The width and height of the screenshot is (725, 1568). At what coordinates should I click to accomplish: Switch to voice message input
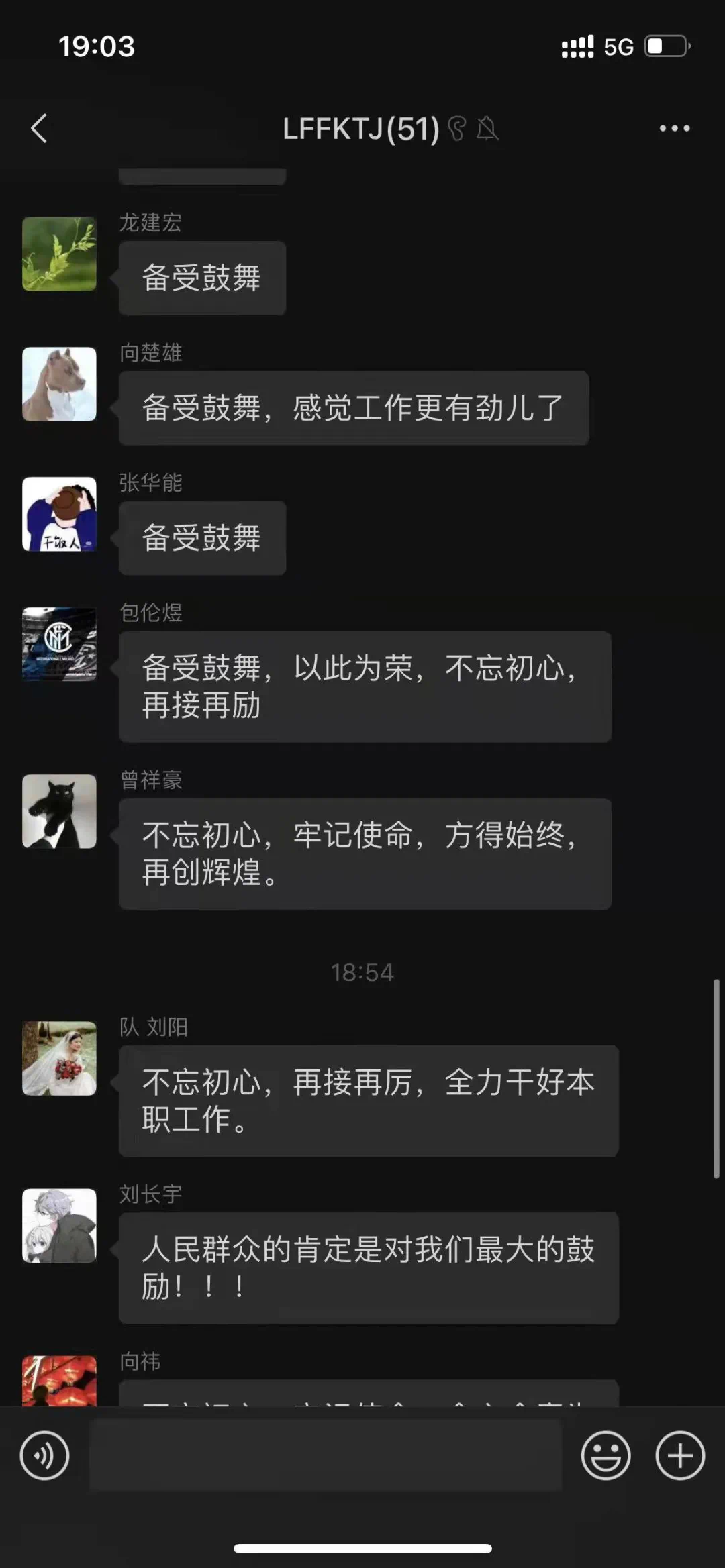click(44, 1455)
